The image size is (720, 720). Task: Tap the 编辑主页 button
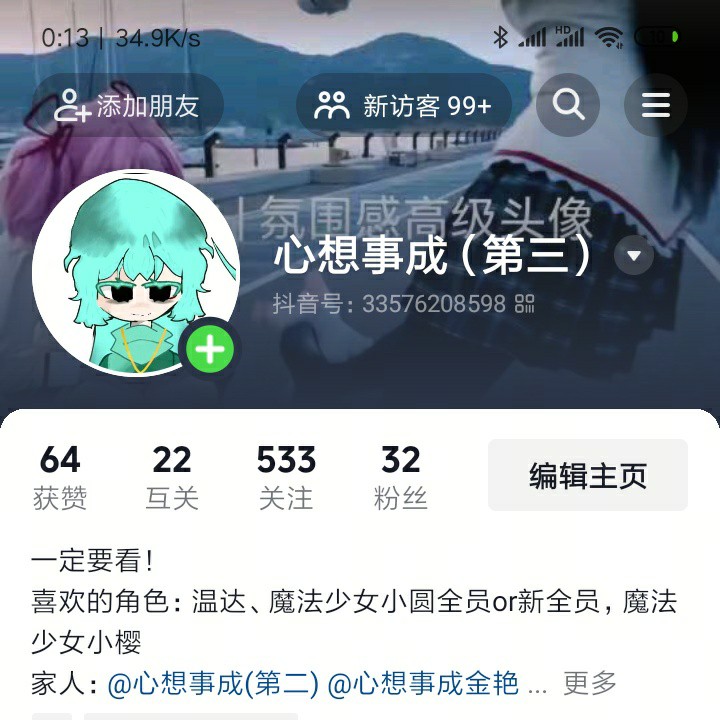click(x=587, y=475)
